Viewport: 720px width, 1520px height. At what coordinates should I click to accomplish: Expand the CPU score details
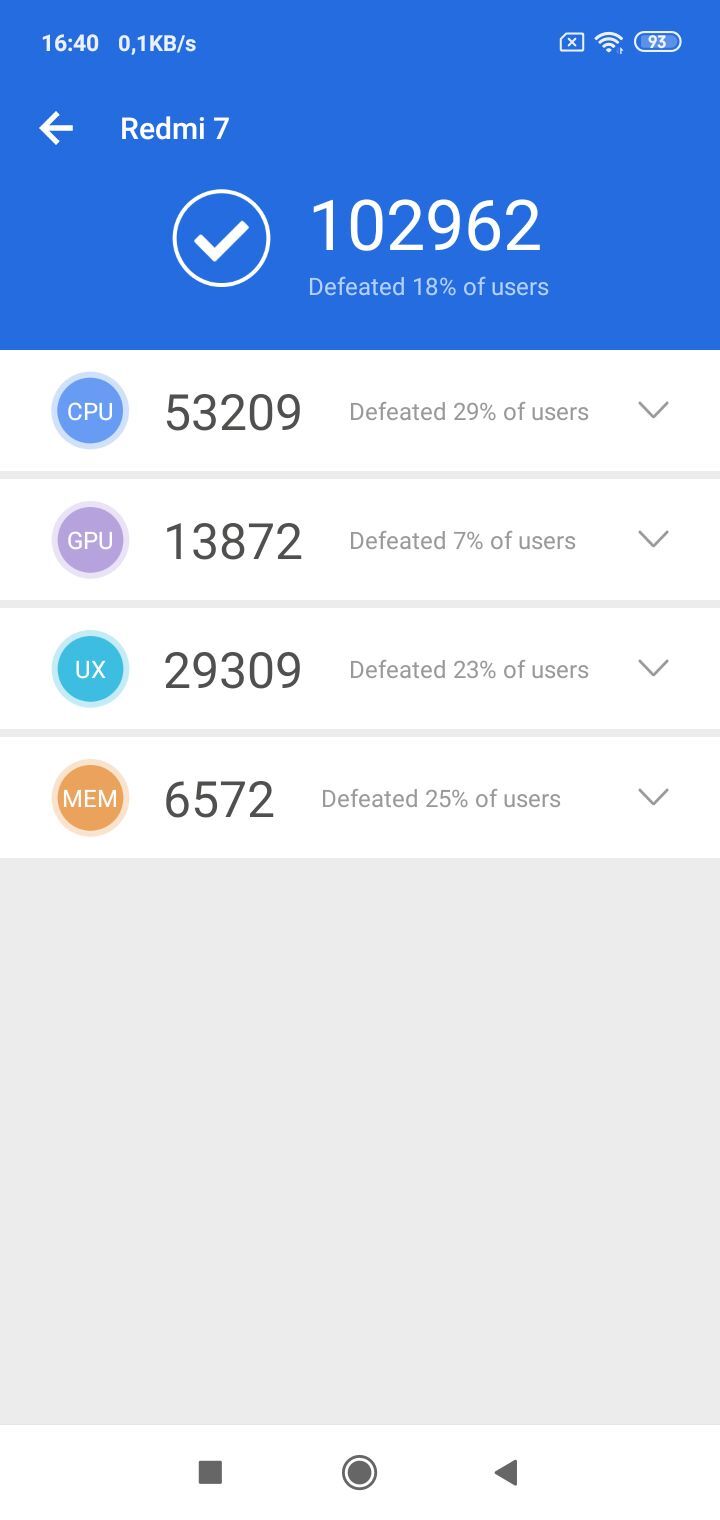tap(652, 410)
